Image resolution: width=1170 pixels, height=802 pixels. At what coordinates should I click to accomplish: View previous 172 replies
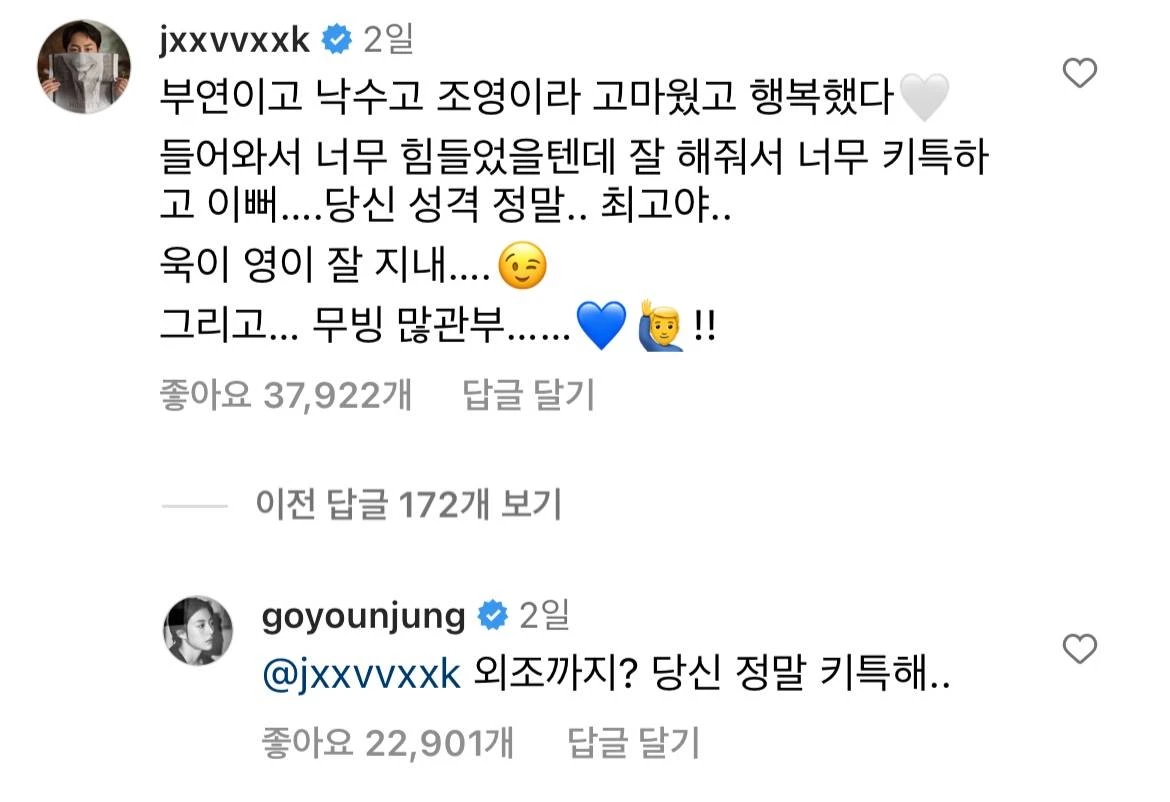click(x=407, y=505)
